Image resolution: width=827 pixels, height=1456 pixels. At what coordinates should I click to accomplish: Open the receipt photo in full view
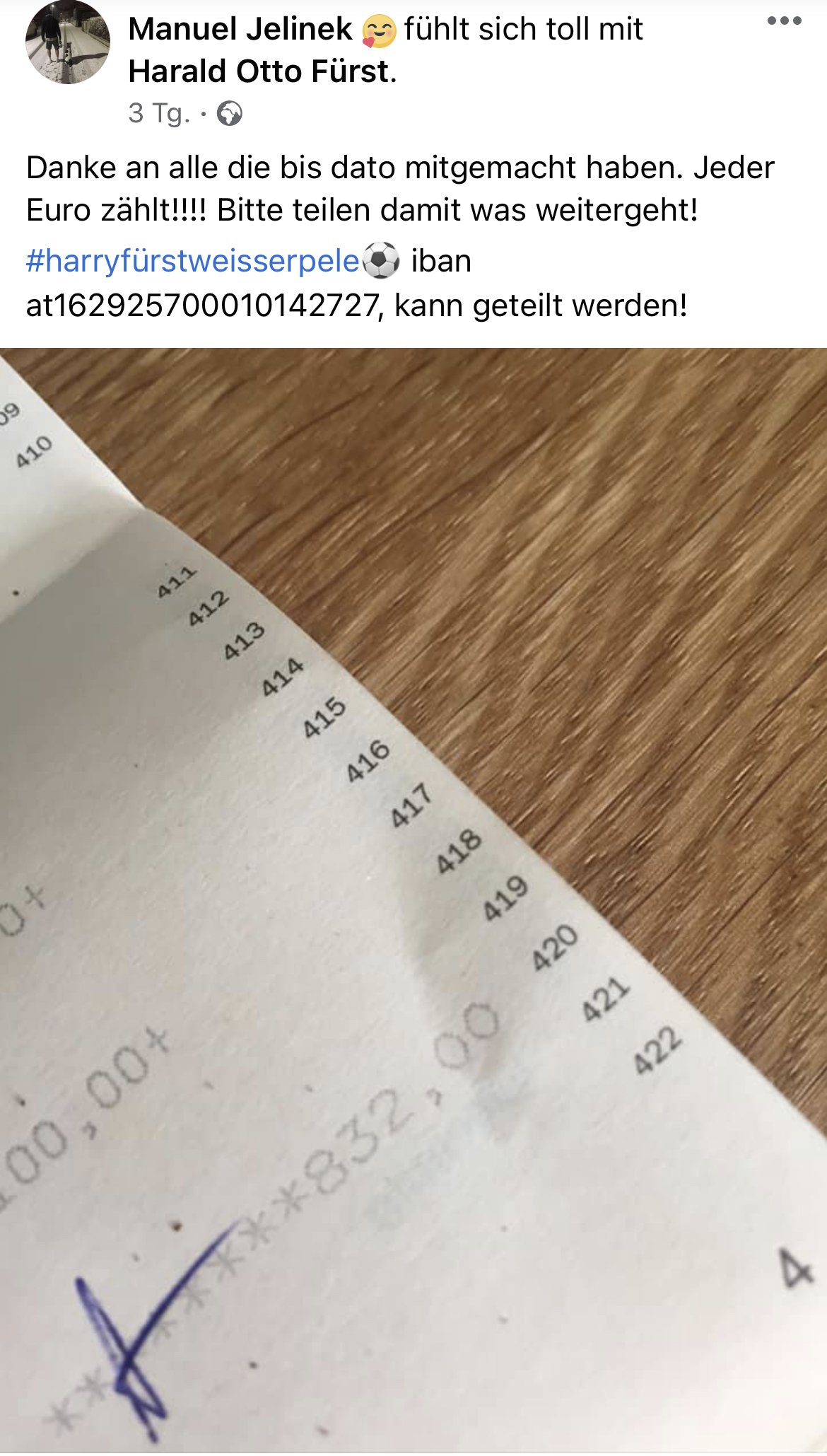[x=413, y=901]
